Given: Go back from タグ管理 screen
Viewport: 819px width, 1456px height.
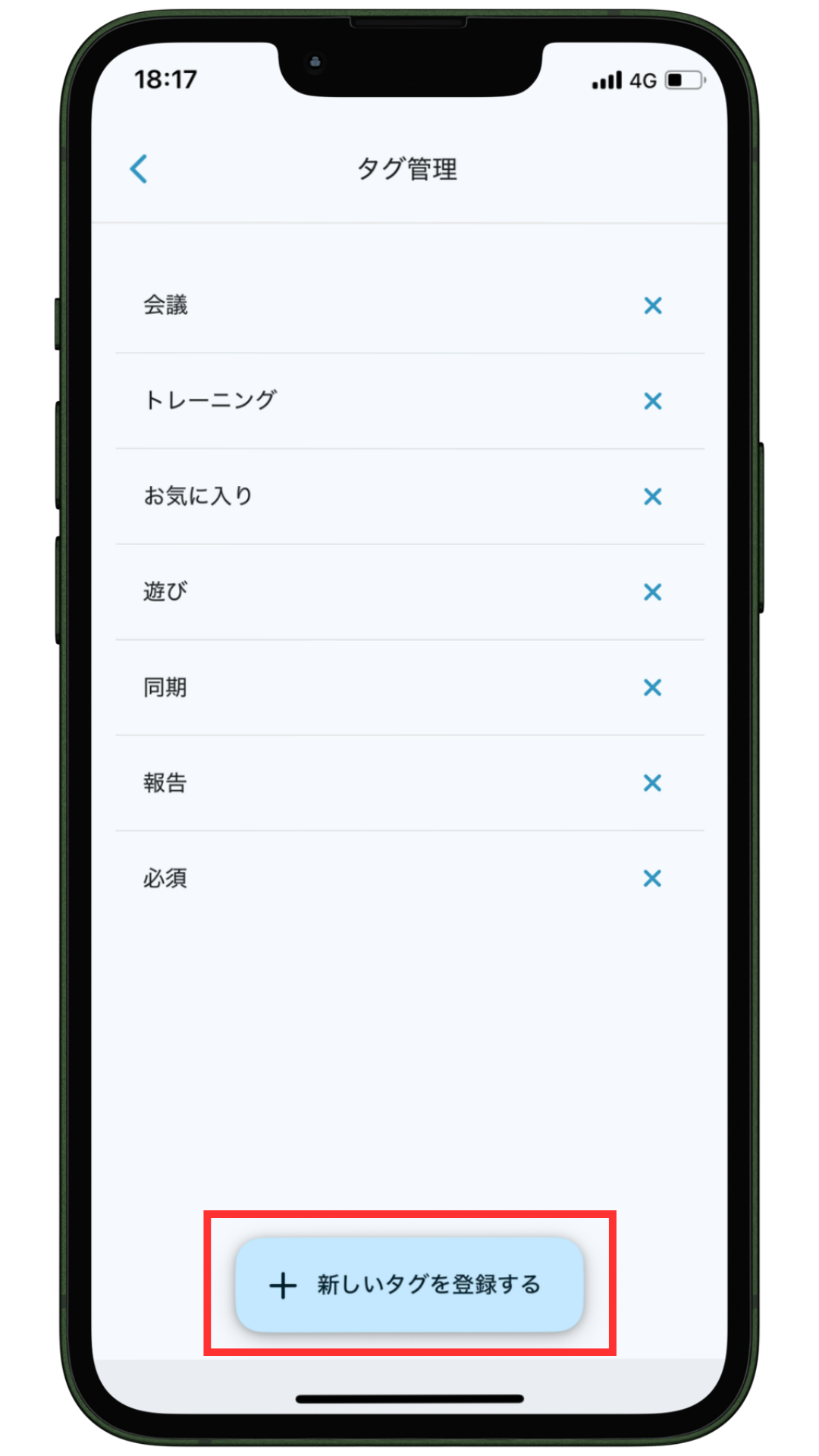Looking at the screenshot, I should [x=139, y=168].
